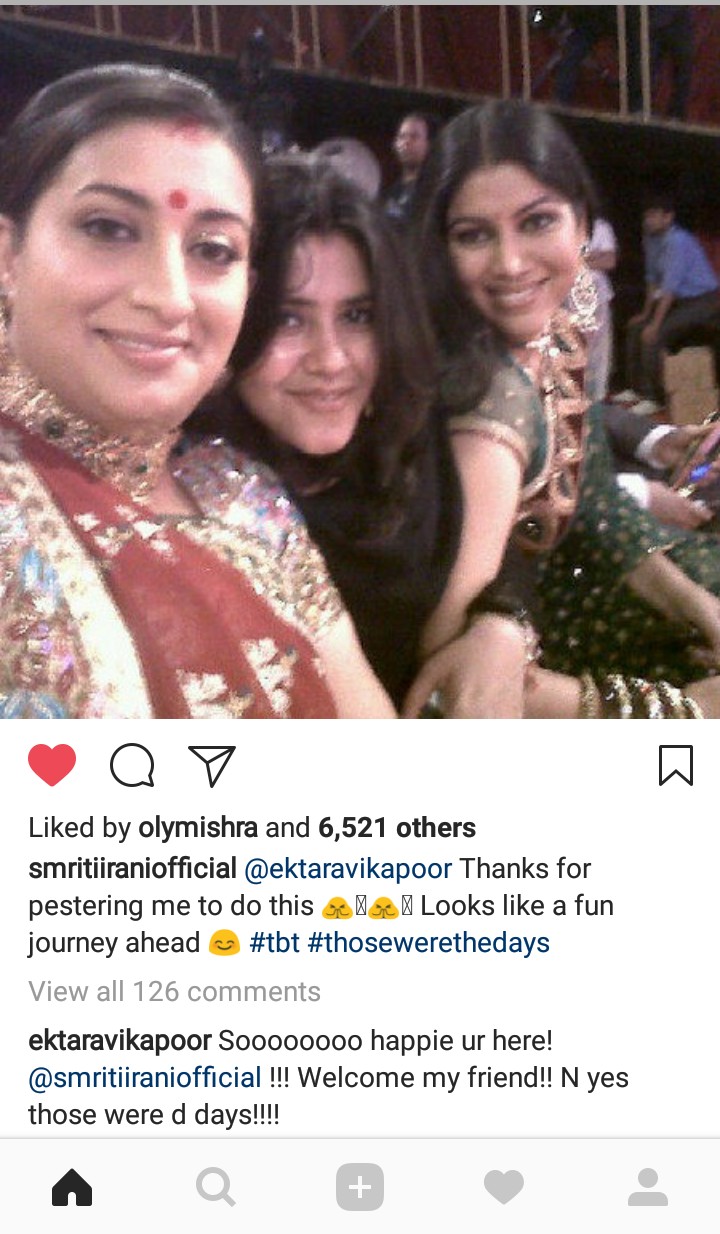
Task: Create a new post with plus button
Action: pyautogui.click(x=360, y=1188)
